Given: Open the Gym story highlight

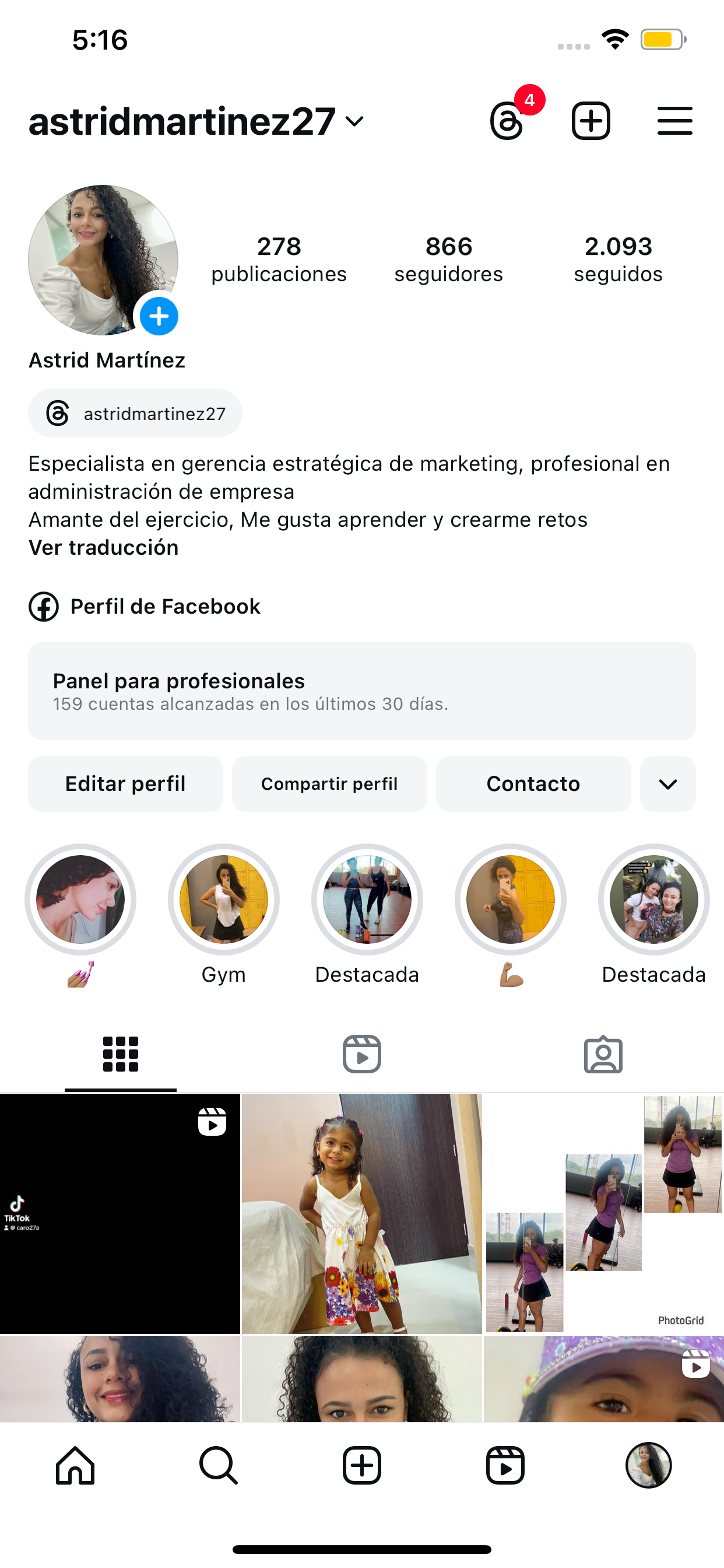Looking at the screenshot, I should click(223, 900).
